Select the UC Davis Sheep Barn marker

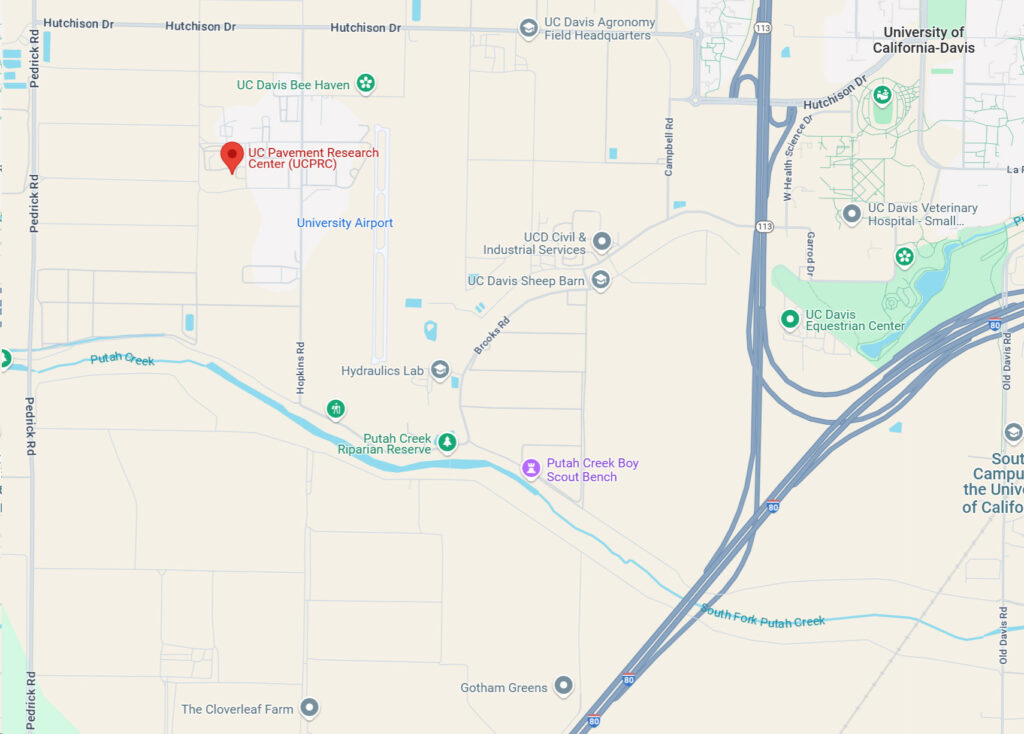pyautogui.click(x=601, y=280)
